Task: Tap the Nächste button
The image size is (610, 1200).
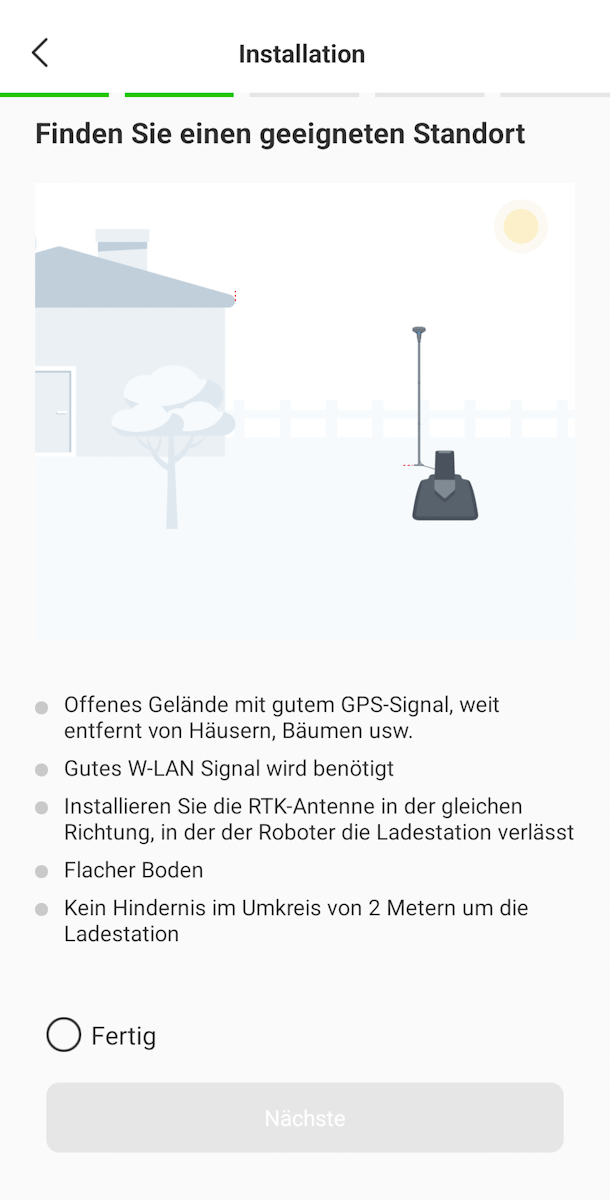Action: (305, 1118)
